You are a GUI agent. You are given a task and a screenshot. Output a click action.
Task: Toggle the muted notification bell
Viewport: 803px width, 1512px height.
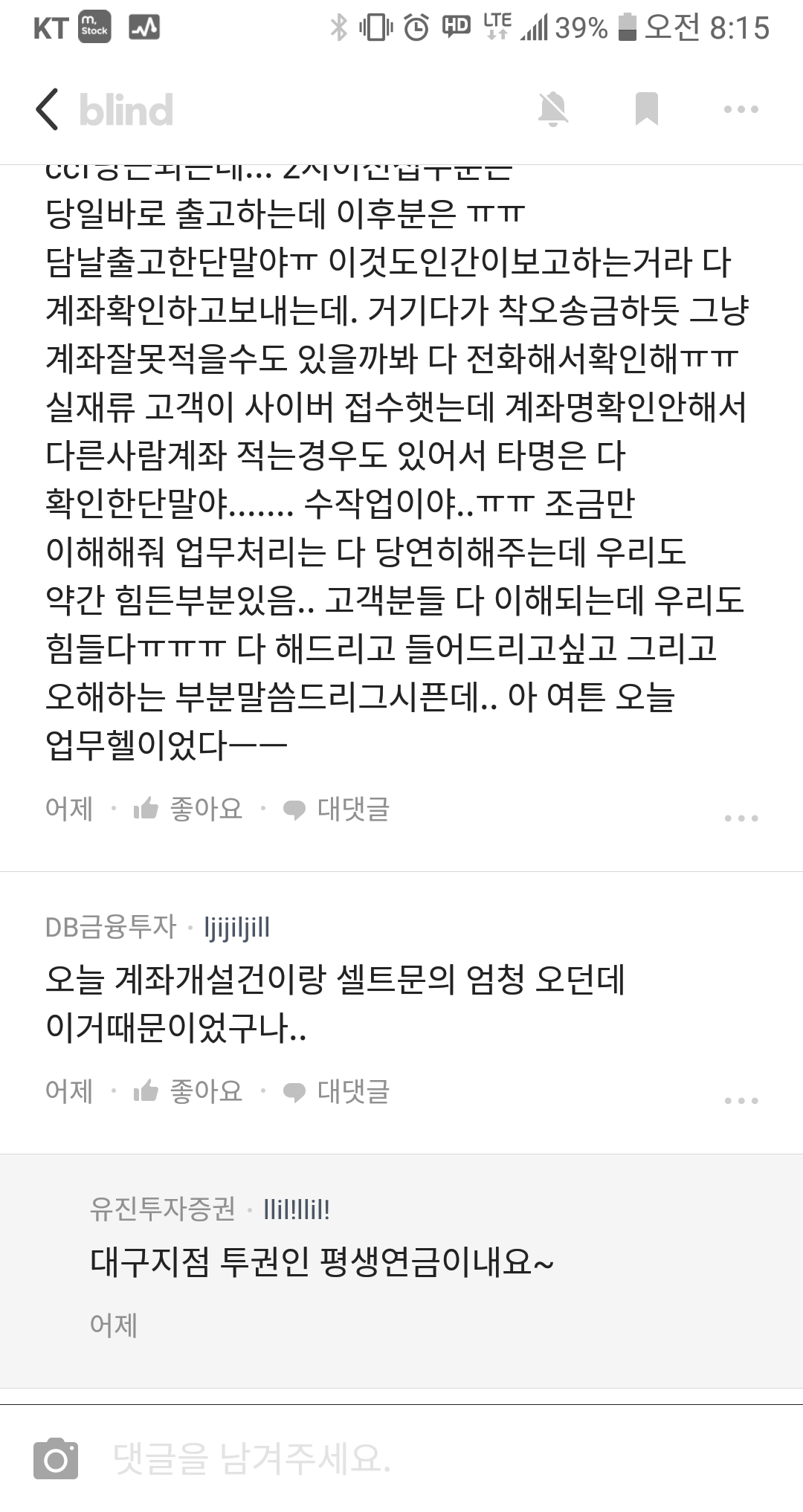tap(553, 109)
